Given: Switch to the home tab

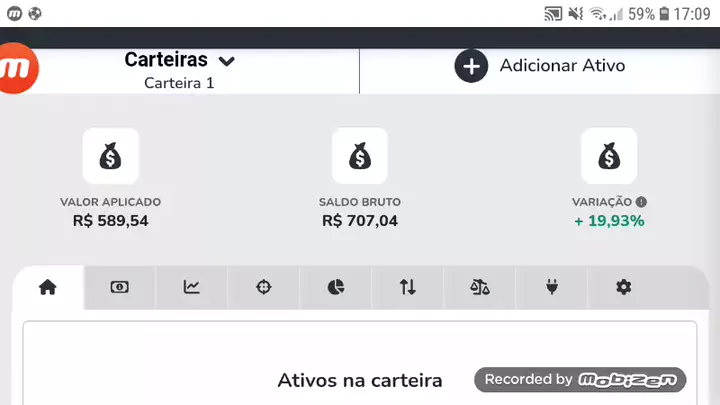Looking at the screenshot, I should coord(47,288).
